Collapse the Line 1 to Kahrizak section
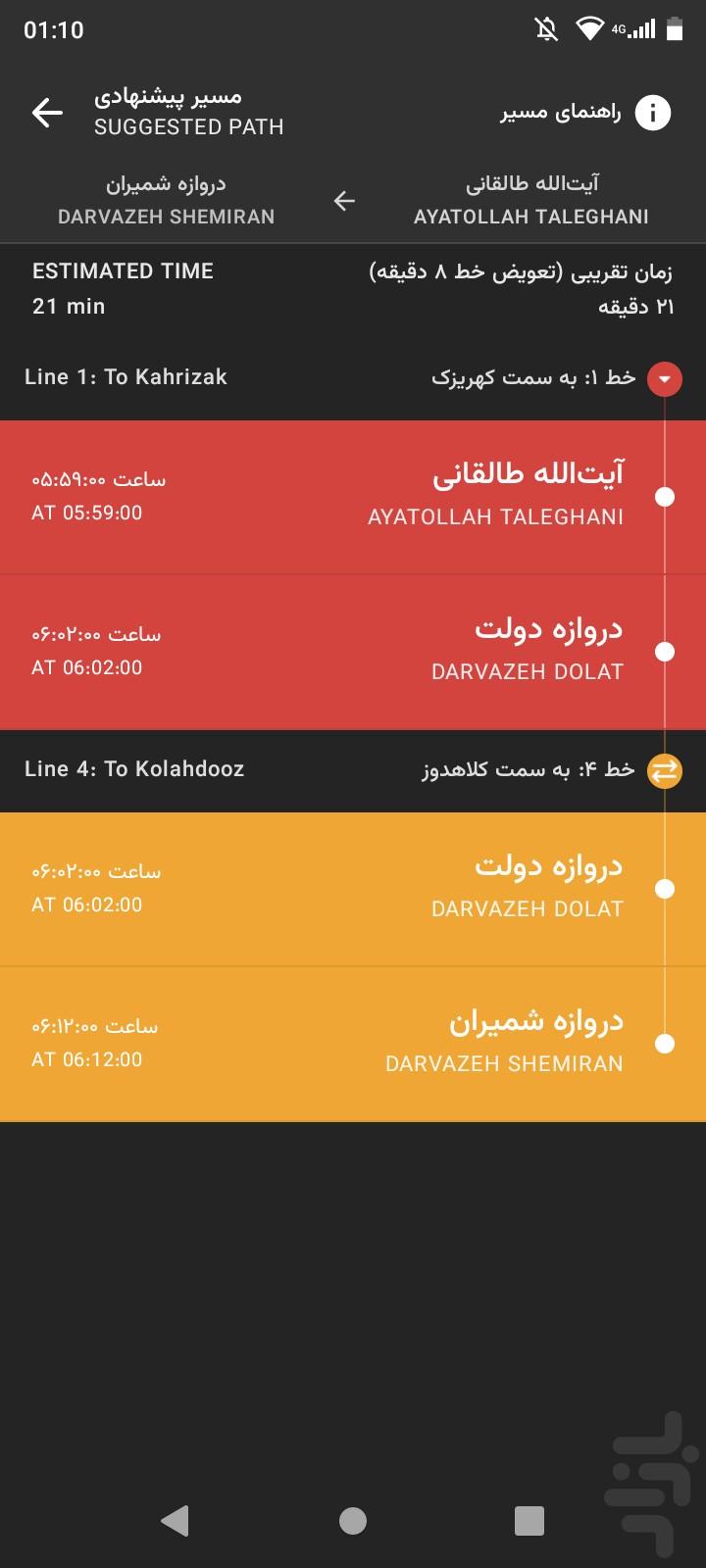Image resolution: width=706 pixels, height=1568 pixels. (665, 379)
